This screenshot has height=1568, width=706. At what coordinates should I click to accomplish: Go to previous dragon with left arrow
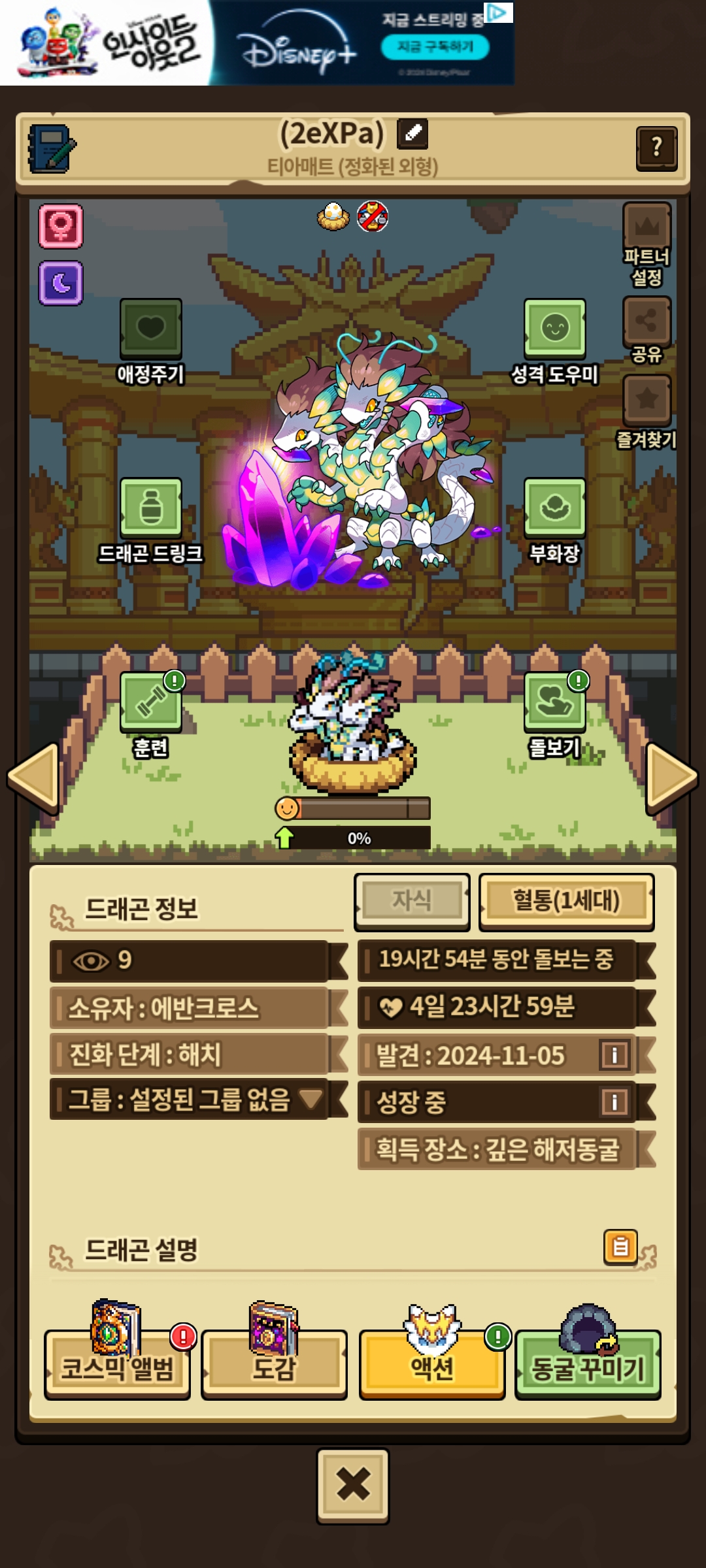(33, 777)
